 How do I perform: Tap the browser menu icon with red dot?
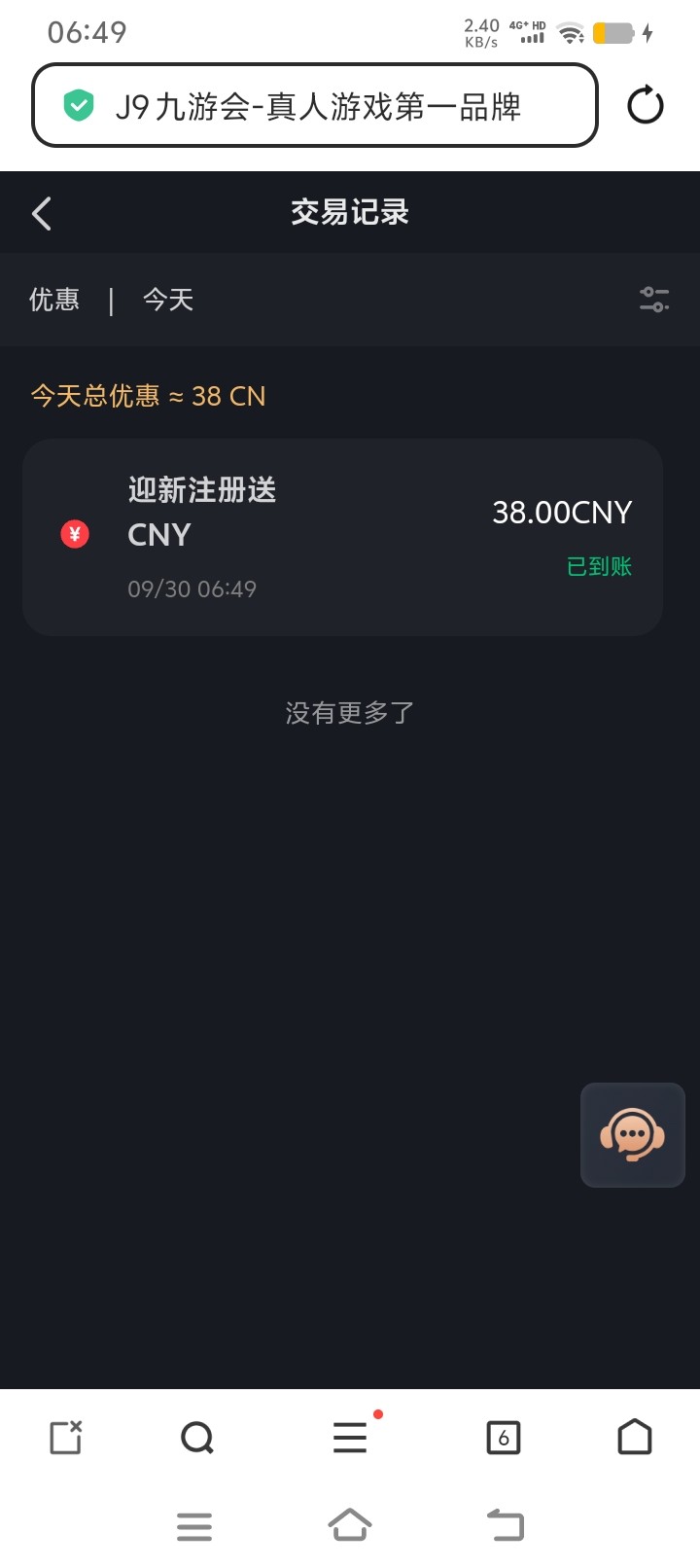click(350, 1437)
